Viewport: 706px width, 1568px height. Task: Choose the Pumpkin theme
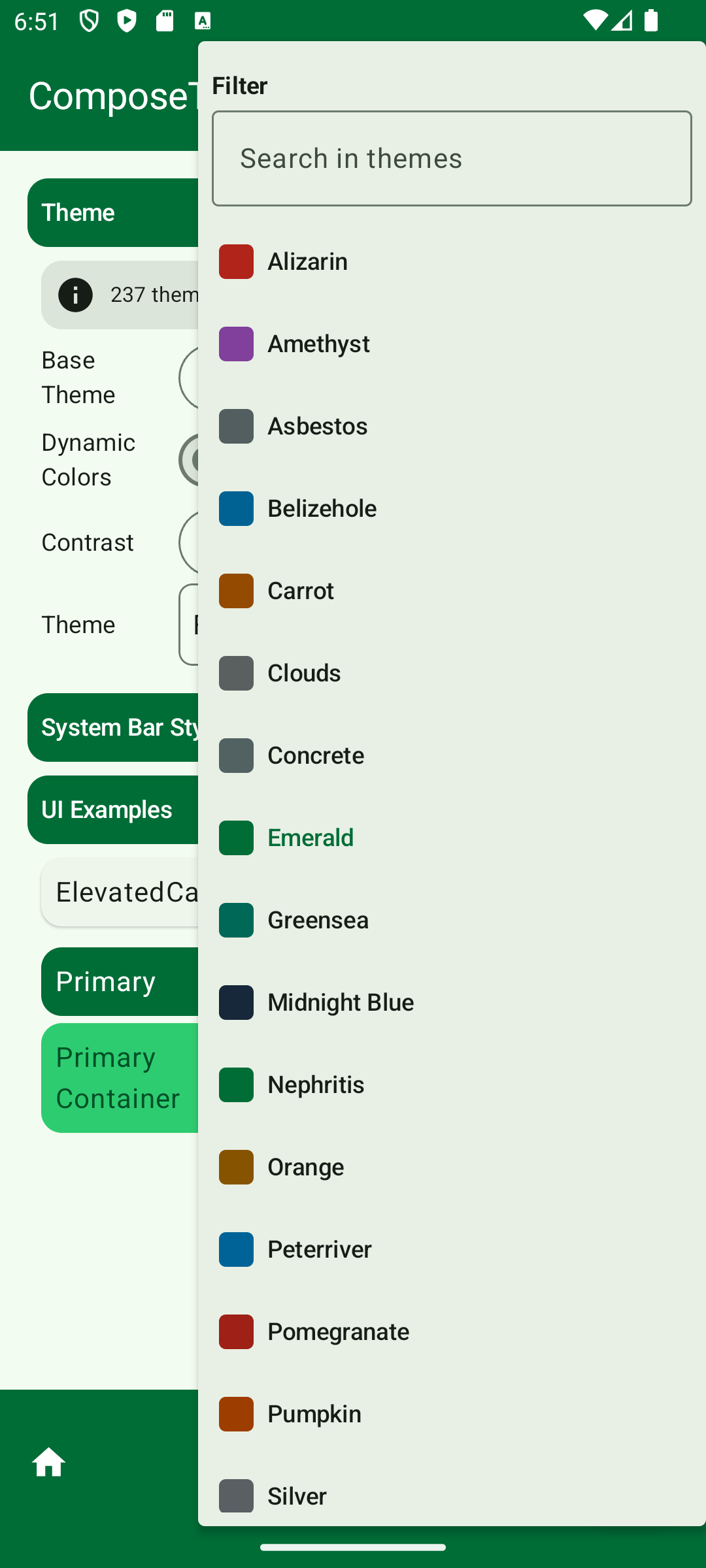point(452,1414)
